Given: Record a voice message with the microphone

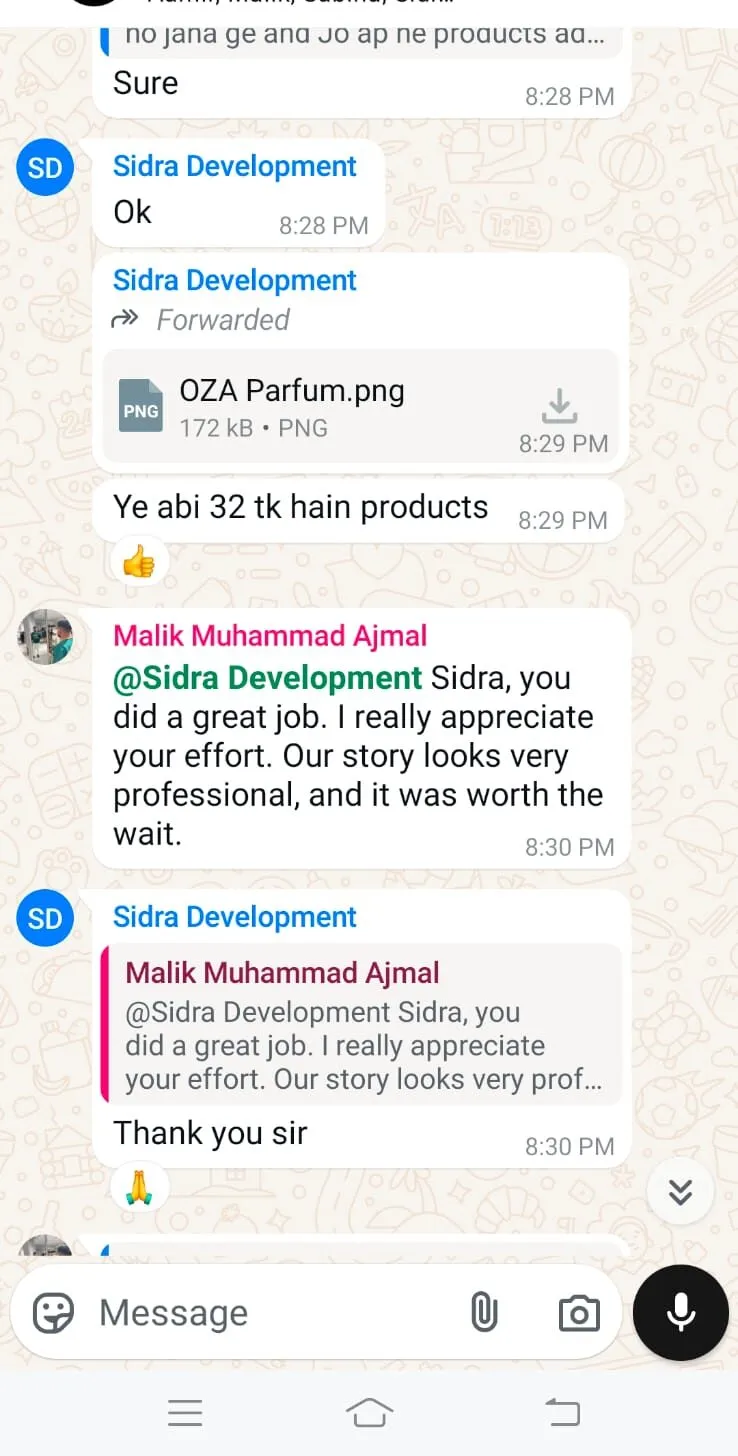Looking at the screenshot, I should pos(681,1313).
